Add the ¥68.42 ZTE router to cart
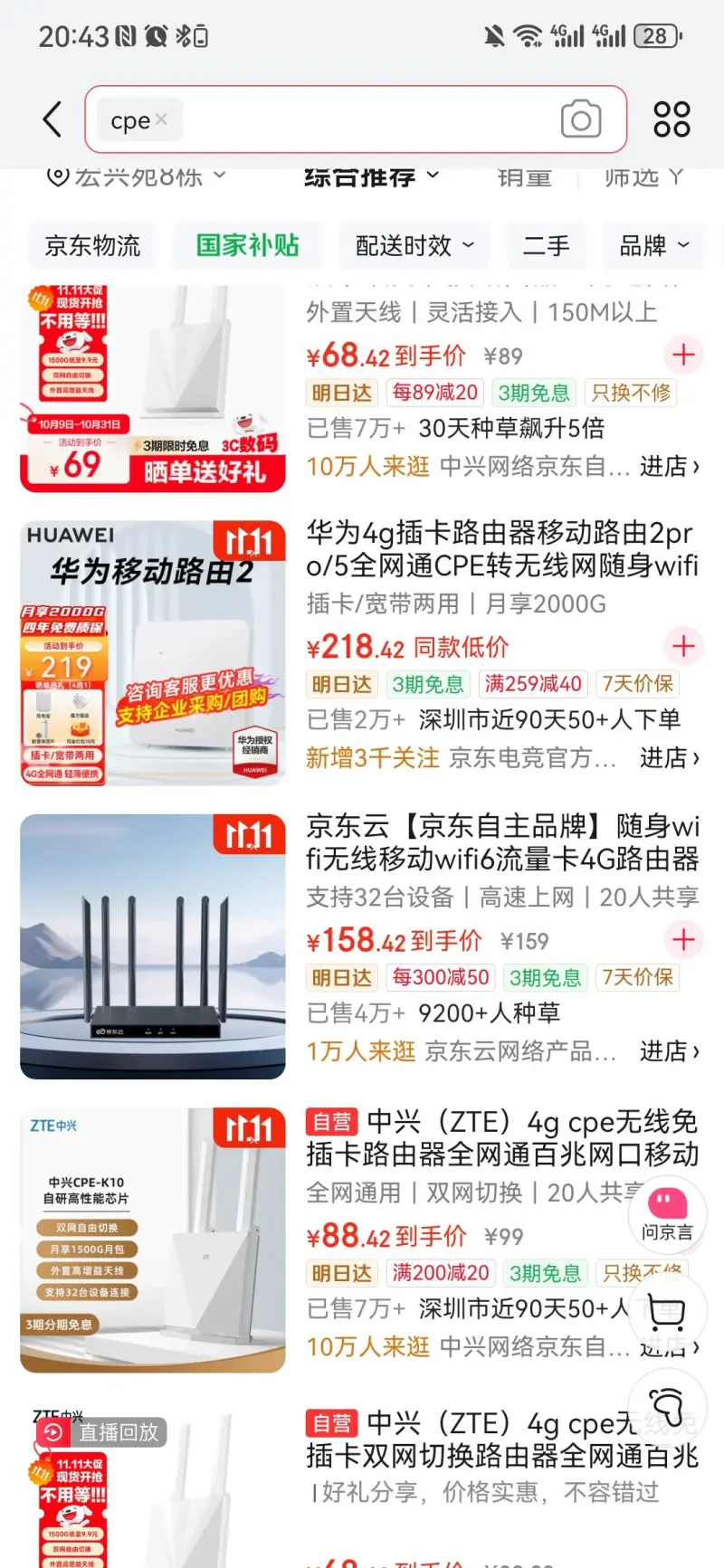 click(x=683, y=355)
